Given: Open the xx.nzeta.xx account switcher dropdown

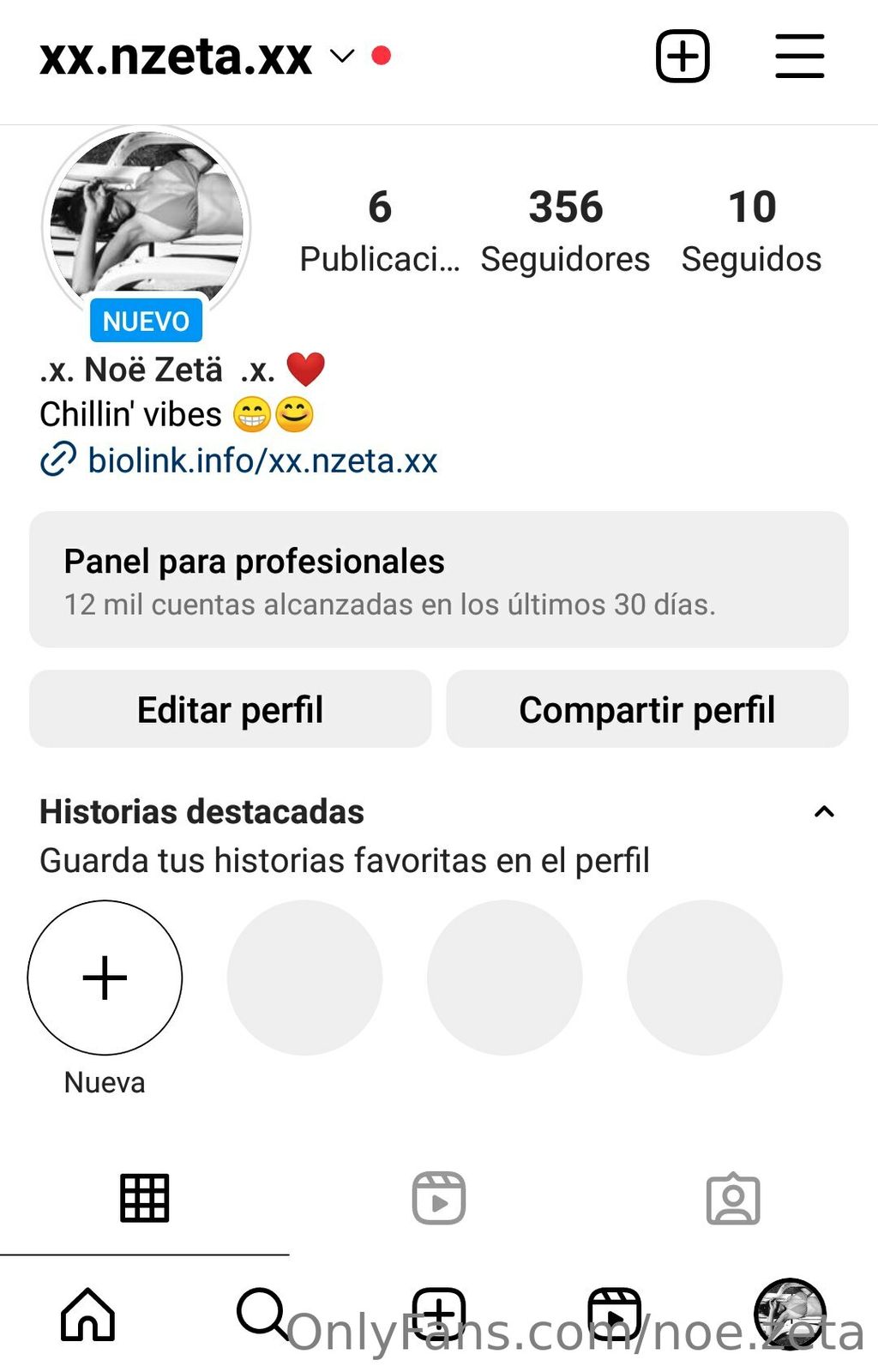Looking at the screenshot, I should [341, 57].
